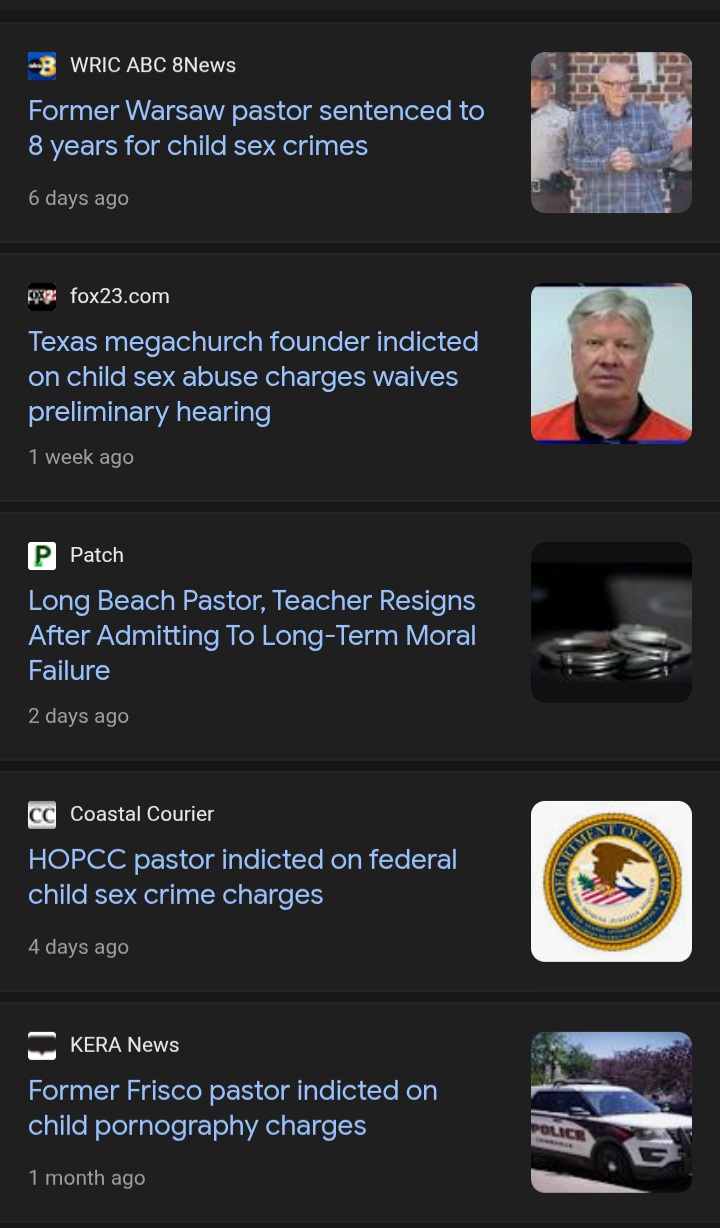The height and width of the screenshot is (1228, 720).
Task: Tap the police car thumbnail from KERA News
Action: [x=611, y=1112]
